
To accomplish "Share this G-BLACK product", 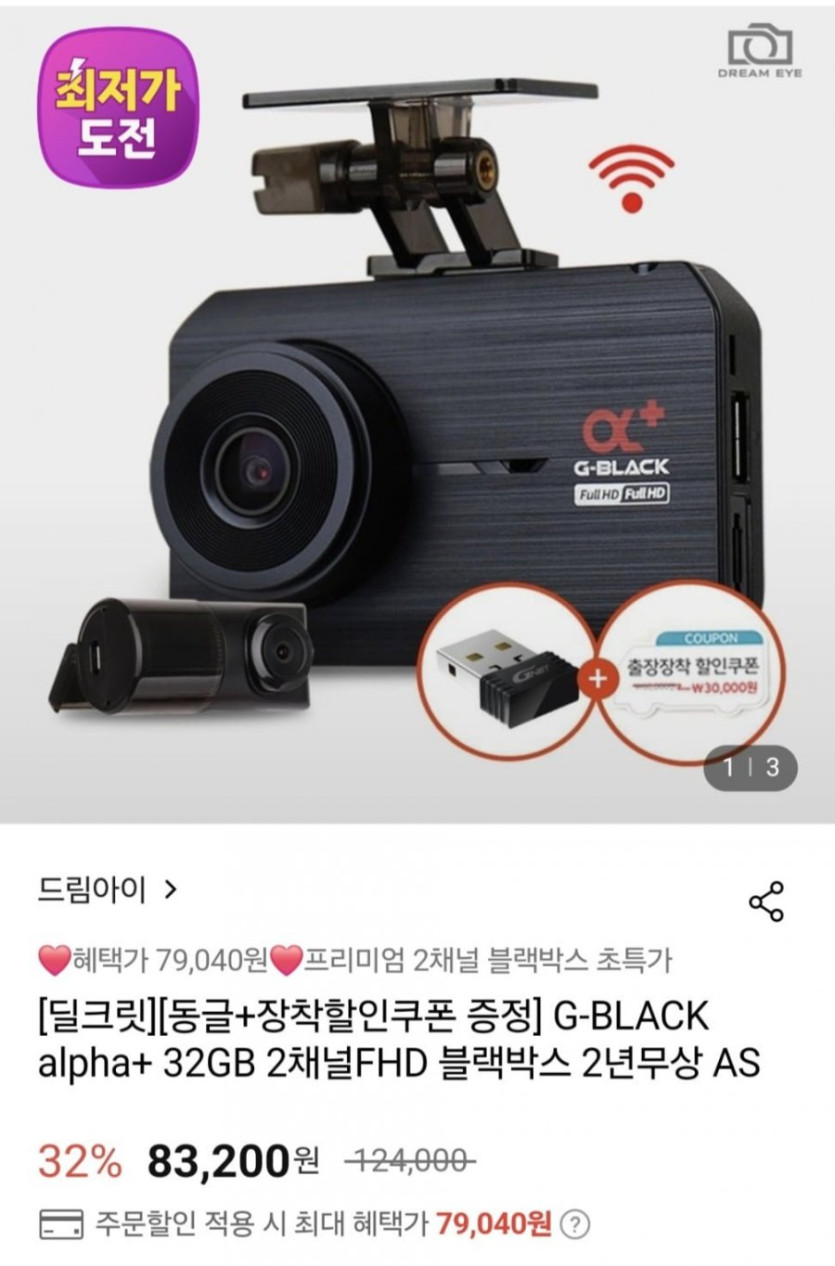I will [x=767, y=902].
